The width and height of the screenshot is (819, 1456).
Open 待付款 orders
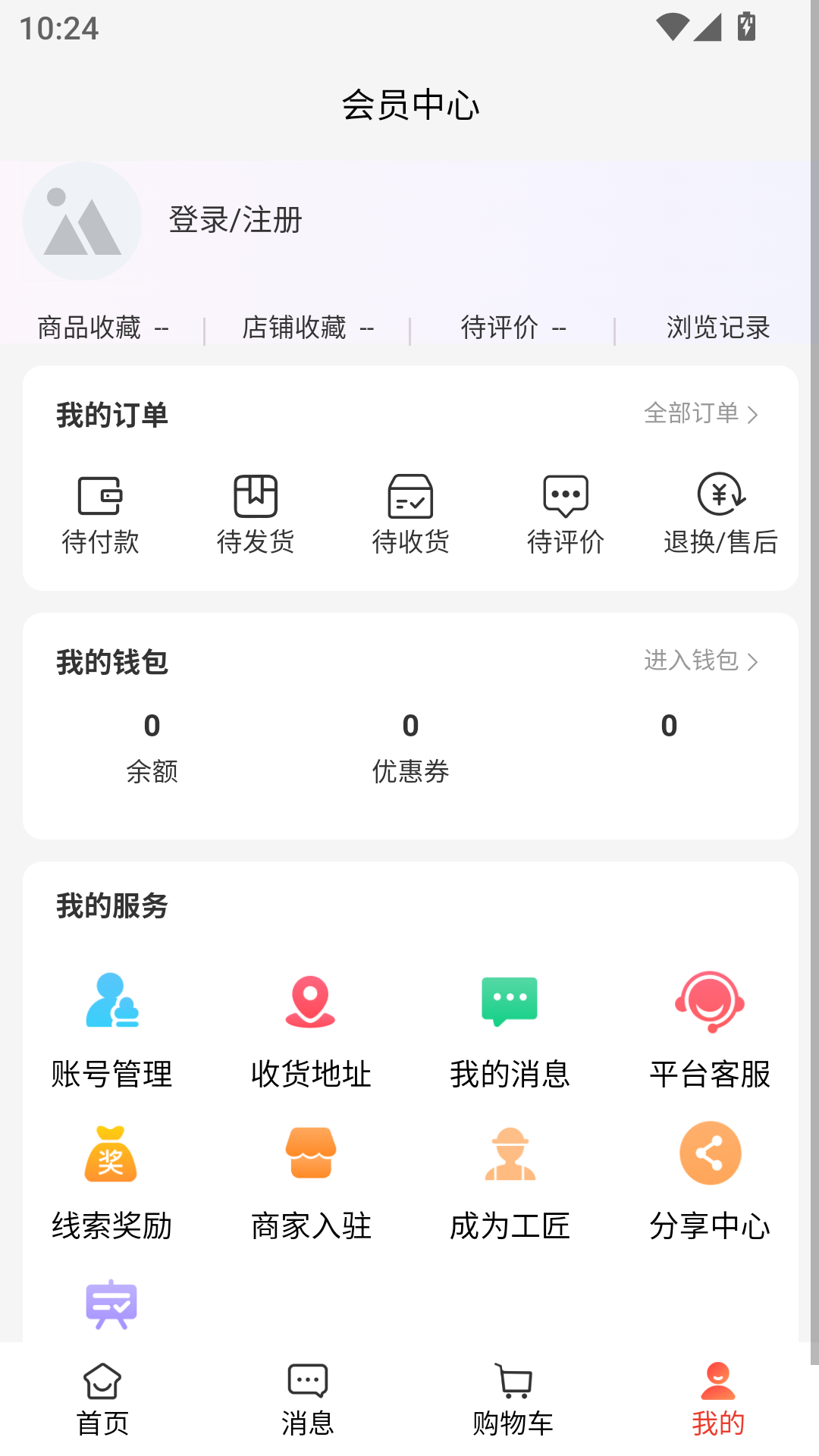point(100,515)
